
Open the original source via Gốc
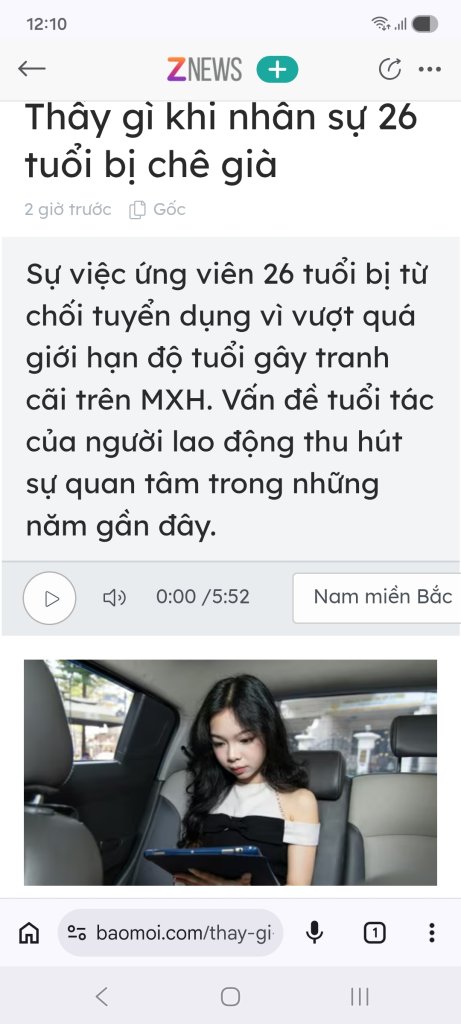click(158, 210)
